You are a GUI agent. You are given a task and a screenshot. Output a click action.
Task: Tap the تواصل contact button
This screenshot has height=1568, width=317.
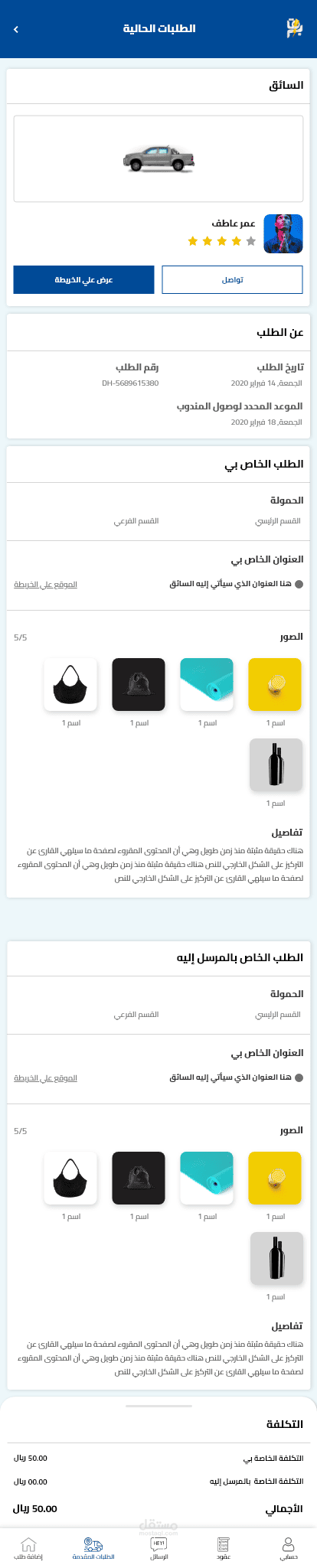pos(233,279)
